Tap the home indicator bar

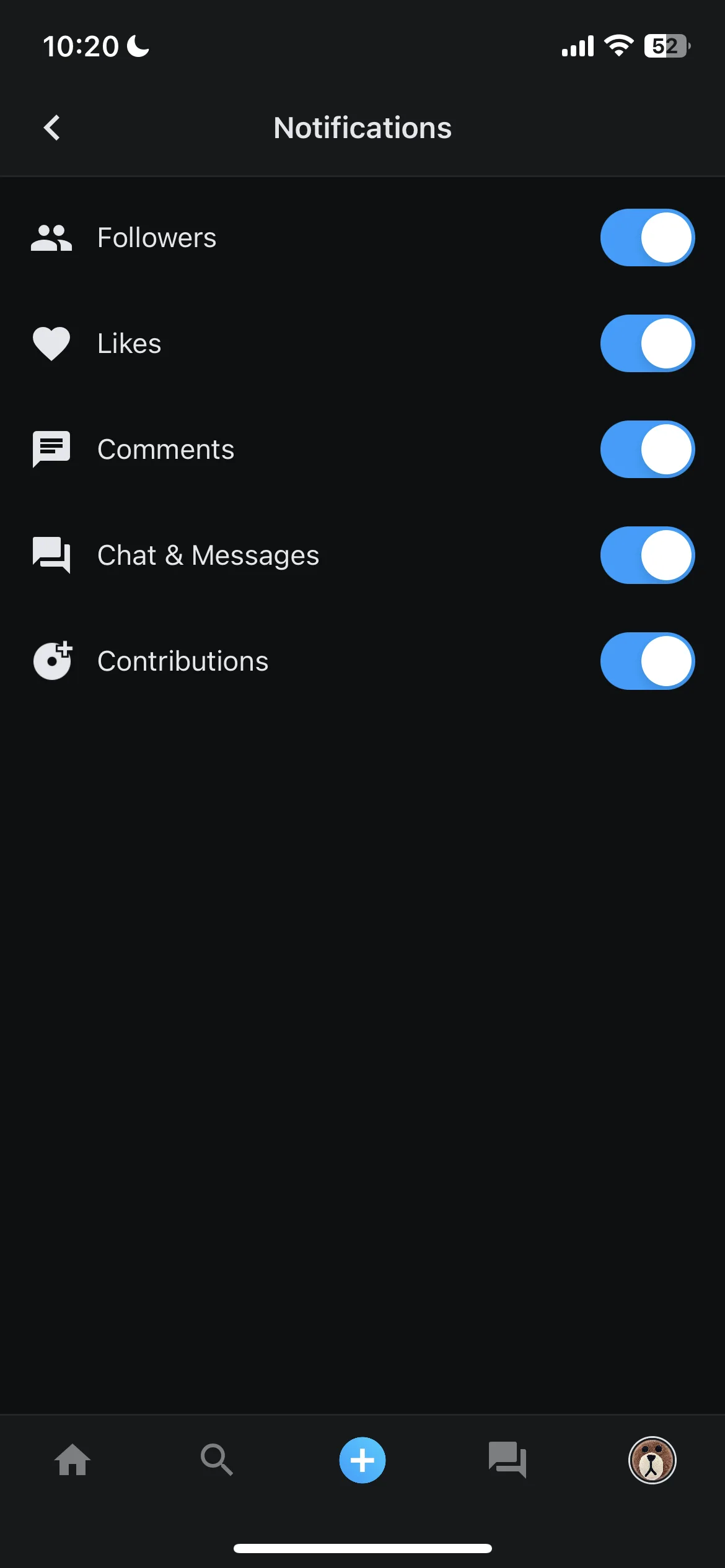[362, 1548]
